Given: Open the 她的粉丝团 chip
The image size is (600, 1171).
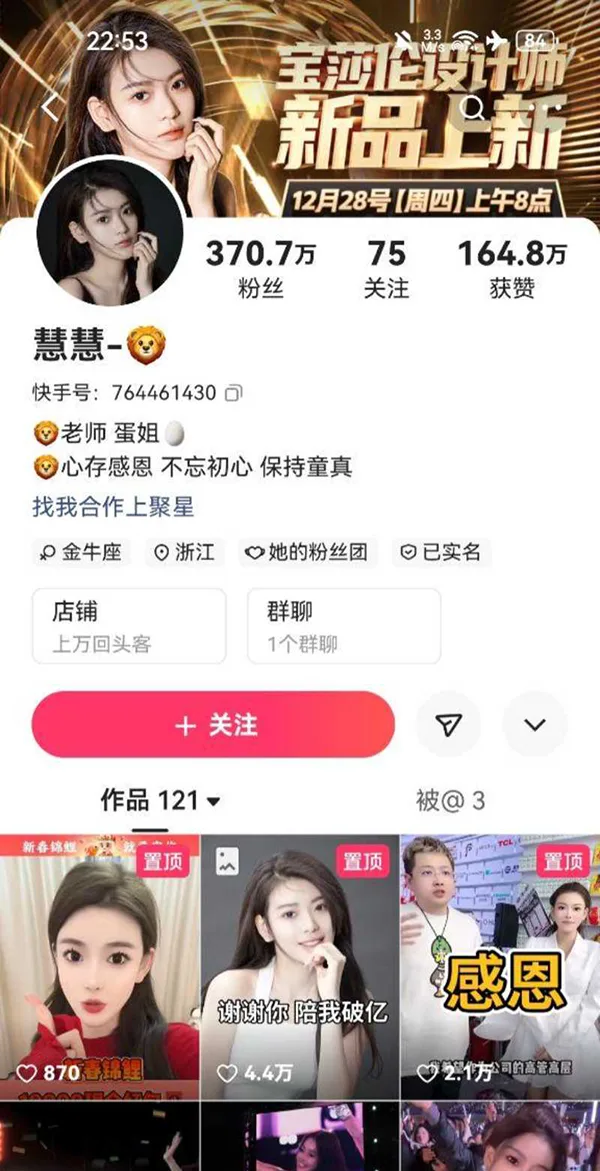Looking at the screenshot, I should point(307,552).
